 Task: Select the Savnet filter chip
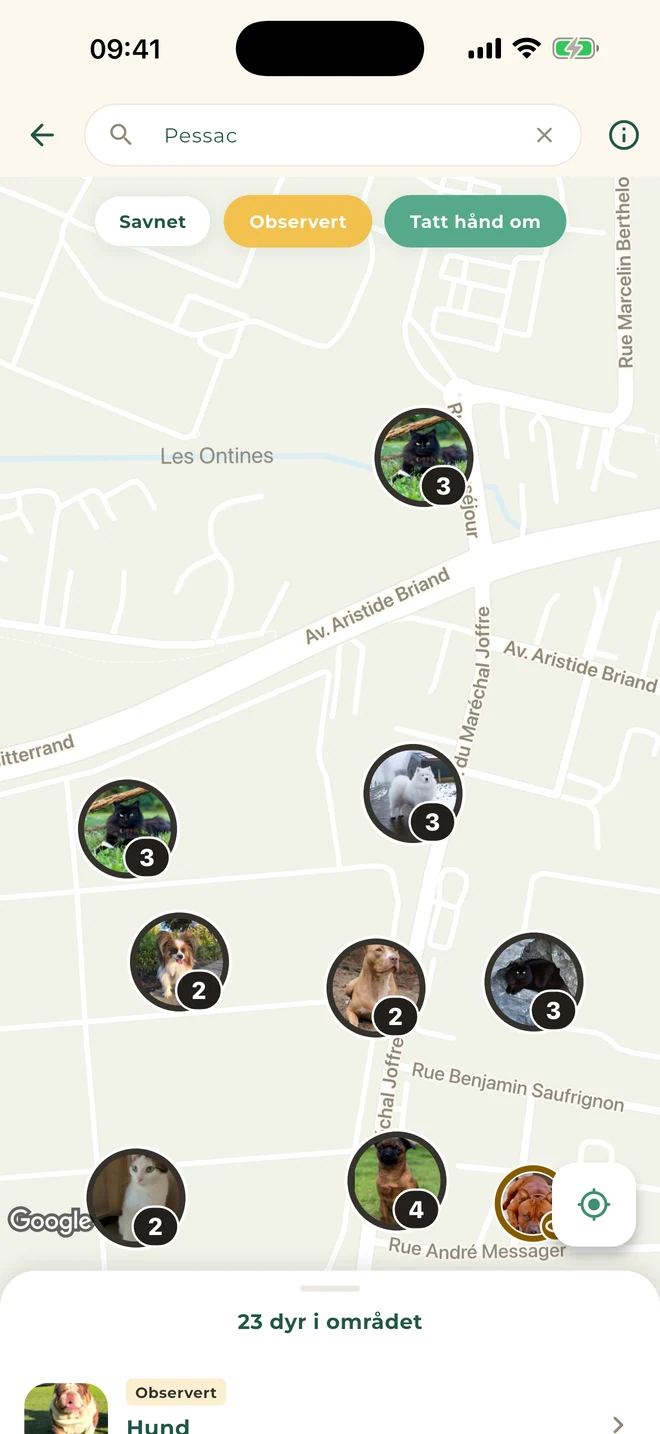click(x=153, y=222)
